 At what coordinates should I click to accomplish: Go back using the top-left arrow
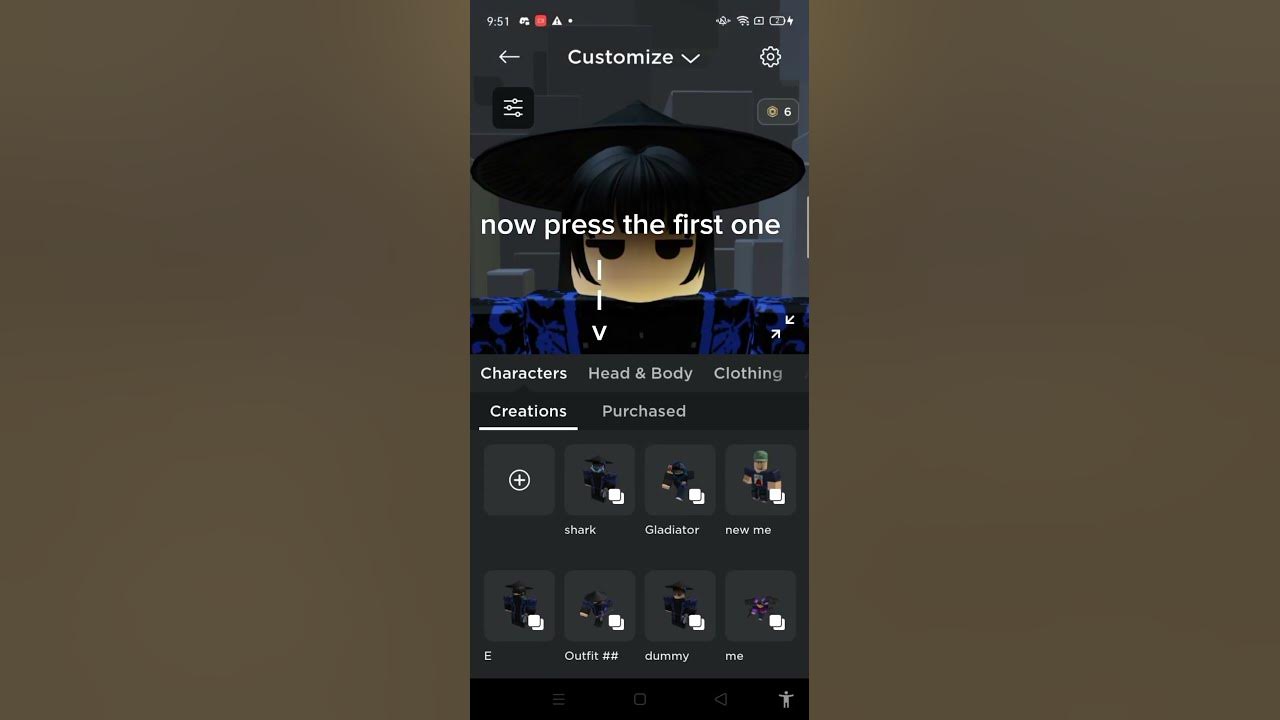[x=509, y=57]
